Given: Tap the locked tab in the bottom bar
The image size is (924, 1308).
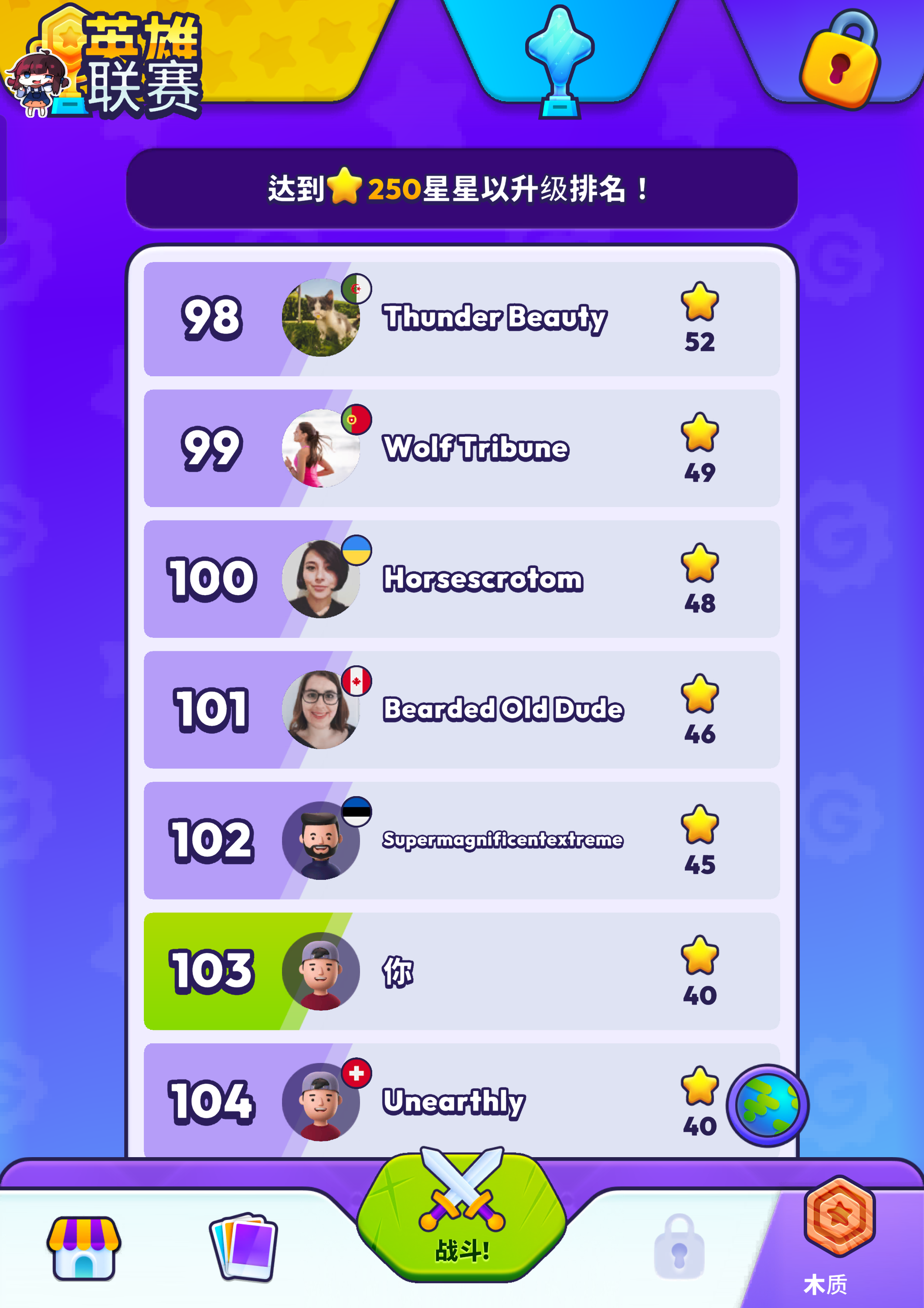Looking at the screenshot, I should click(x=679, y=1247).
